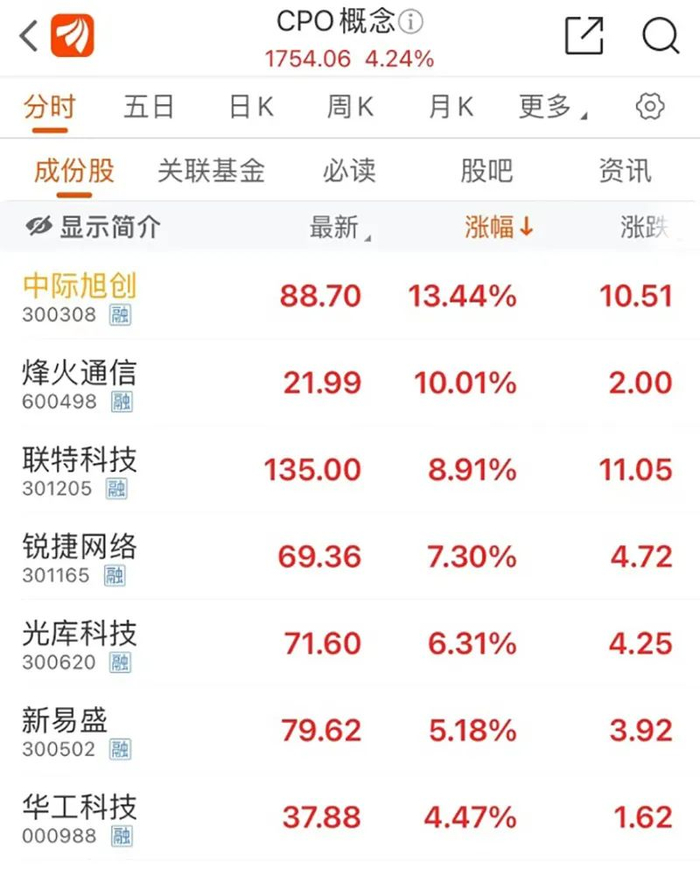The height and width of the screenshot is (877, 700).
Task: Switch to the 资讯 tab
Action: click(x=624, y=171)
